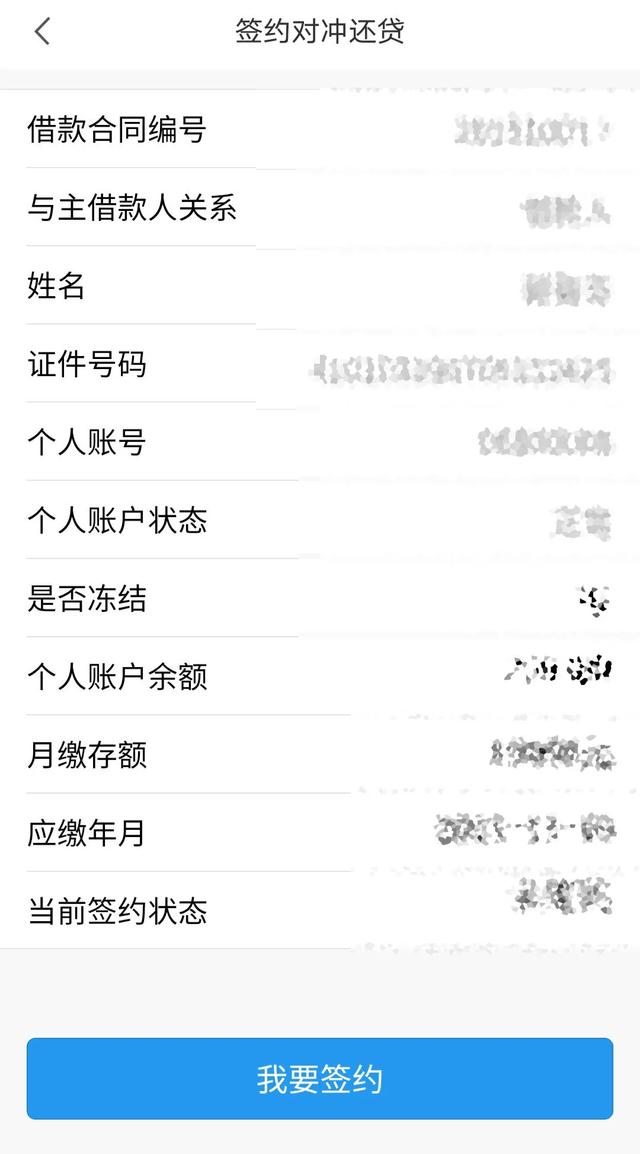Tap the 我要签约 button
The height and width of the screenshot is (1154, 640).
[x=320, y=1079]
